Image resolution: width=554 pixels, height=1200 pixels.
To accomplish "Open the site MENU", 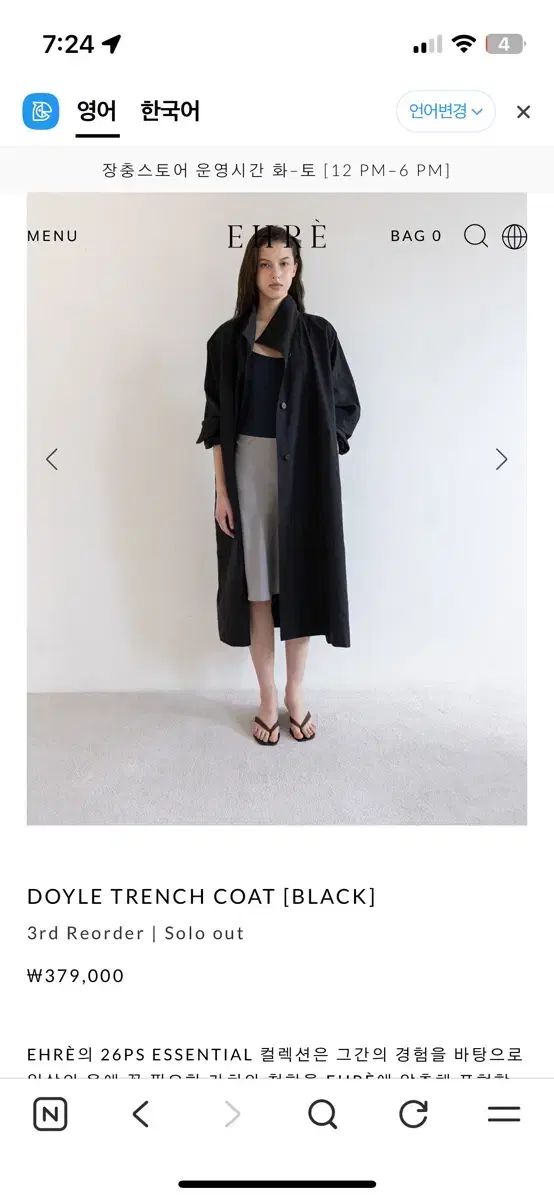I will pos(52,236).
